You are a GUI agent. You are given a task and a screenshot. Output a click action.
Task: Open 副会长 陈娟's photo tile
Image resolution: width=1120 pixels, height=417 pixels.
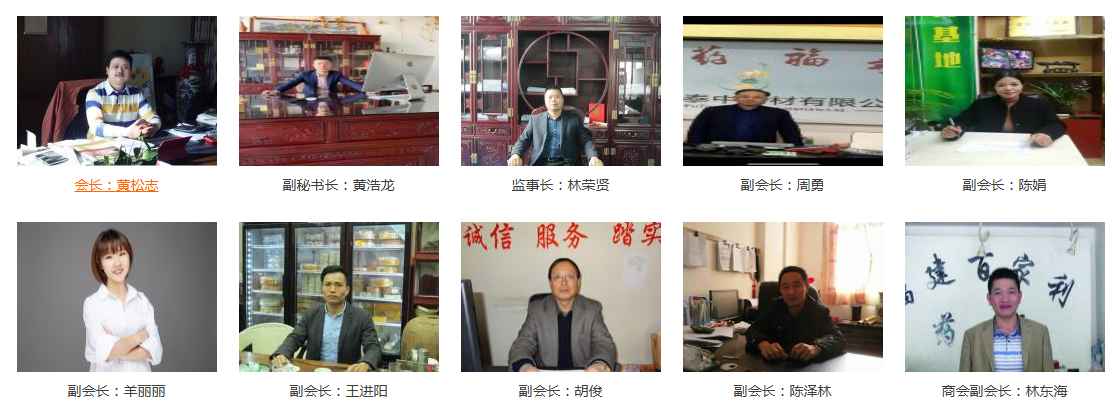pos(1004,91)
